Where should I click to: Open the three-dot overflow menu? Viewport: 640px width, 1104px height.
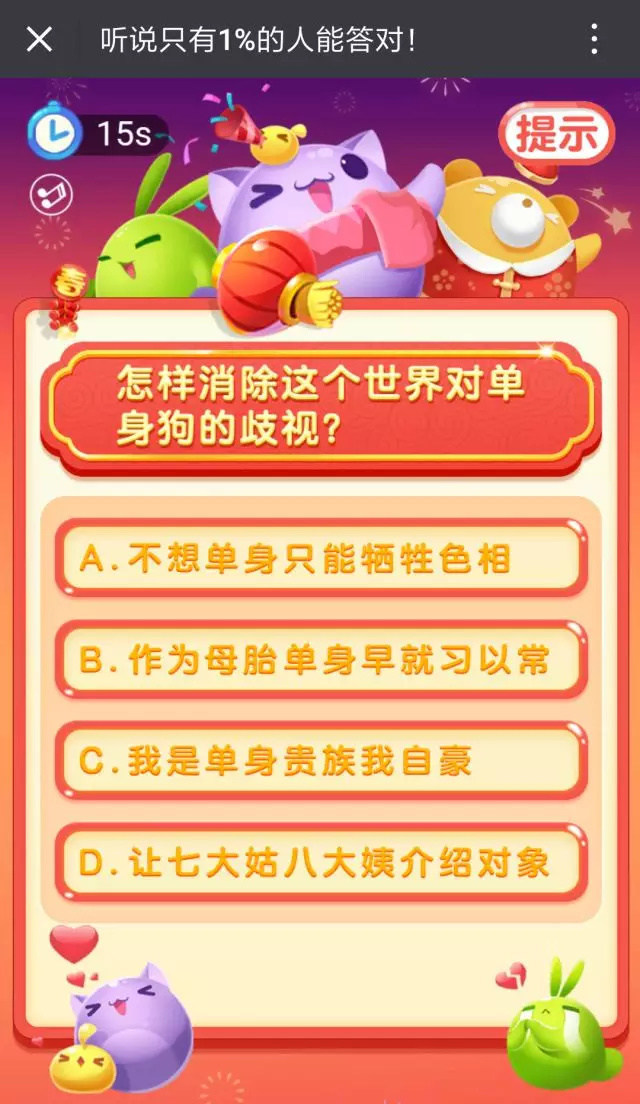594,40
